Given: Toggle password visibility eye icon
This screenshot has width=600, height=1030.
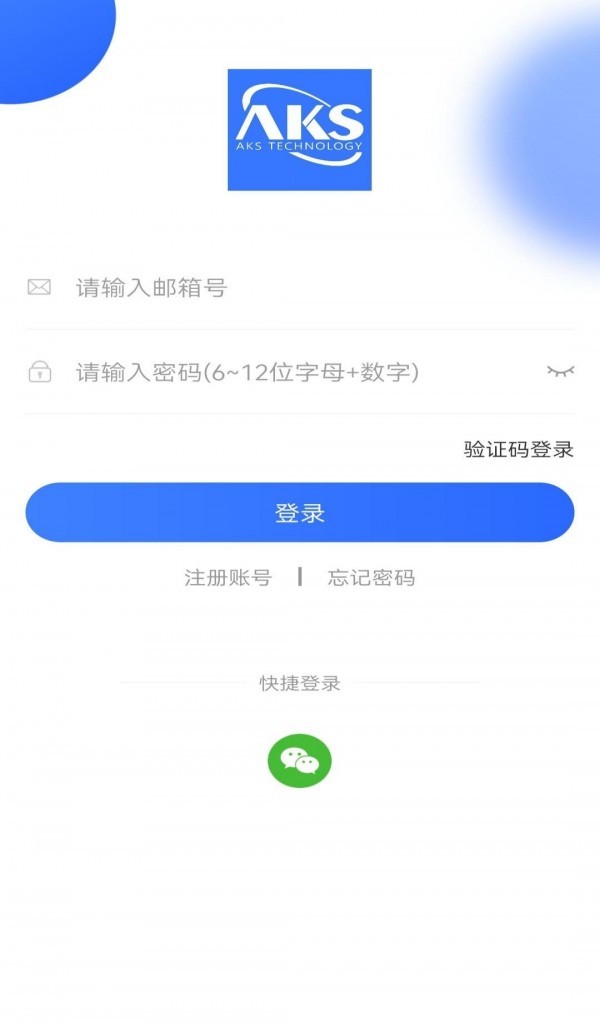Looking at the screenshot, I should 560,372.
